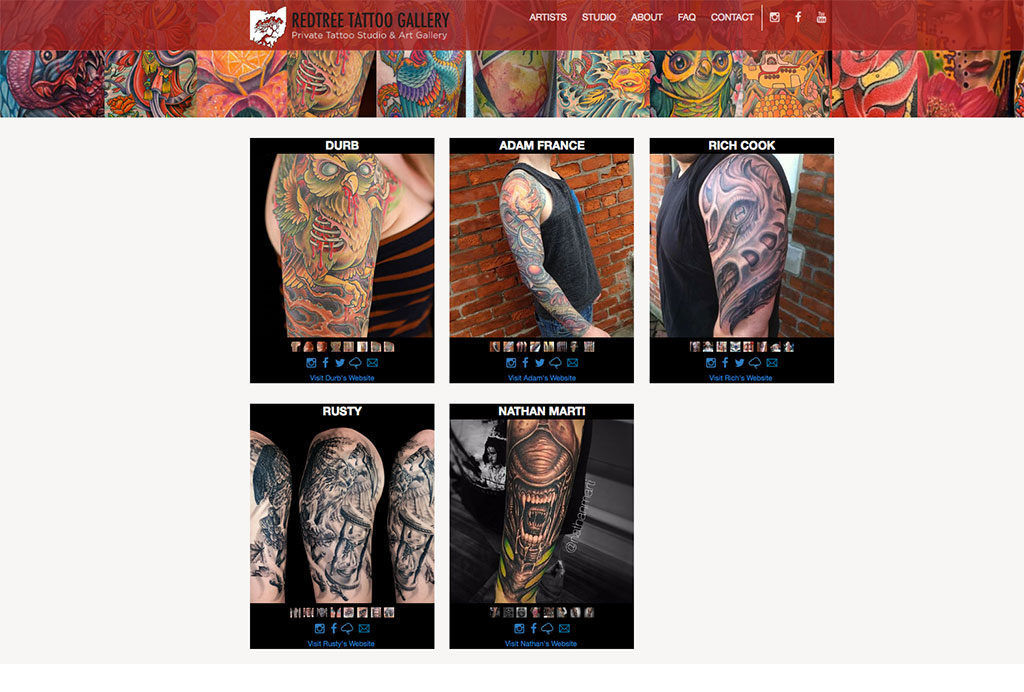Open the CONTACT page
The height and width of the screenshot is (692, 1024).
[x=732, y=17]
